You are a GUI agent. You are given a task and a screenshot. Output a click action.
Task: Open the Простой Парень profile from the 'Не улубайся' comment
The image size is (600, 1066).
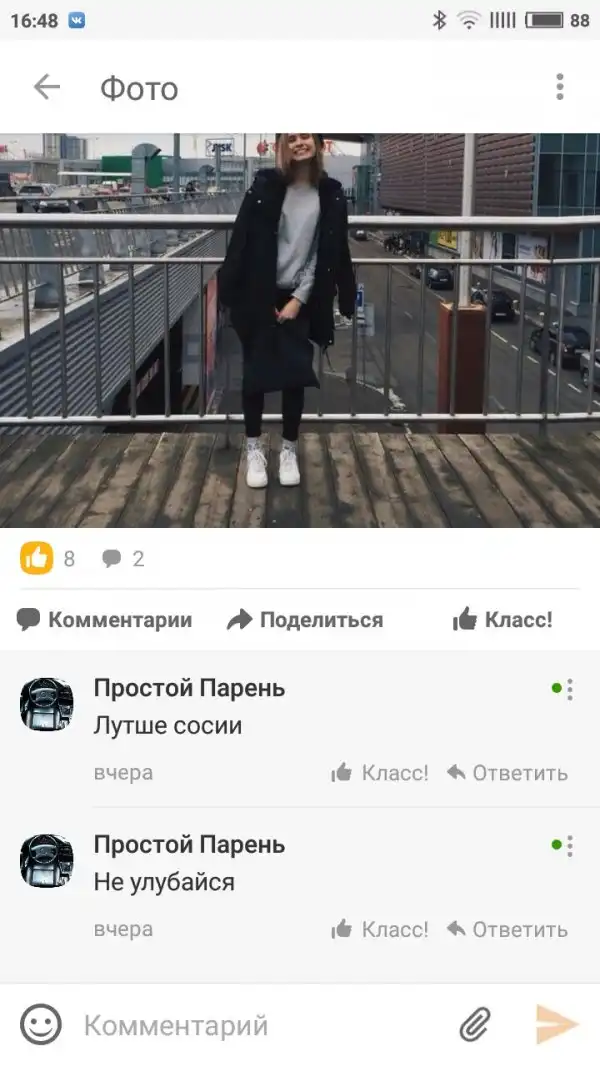[189, 845]
